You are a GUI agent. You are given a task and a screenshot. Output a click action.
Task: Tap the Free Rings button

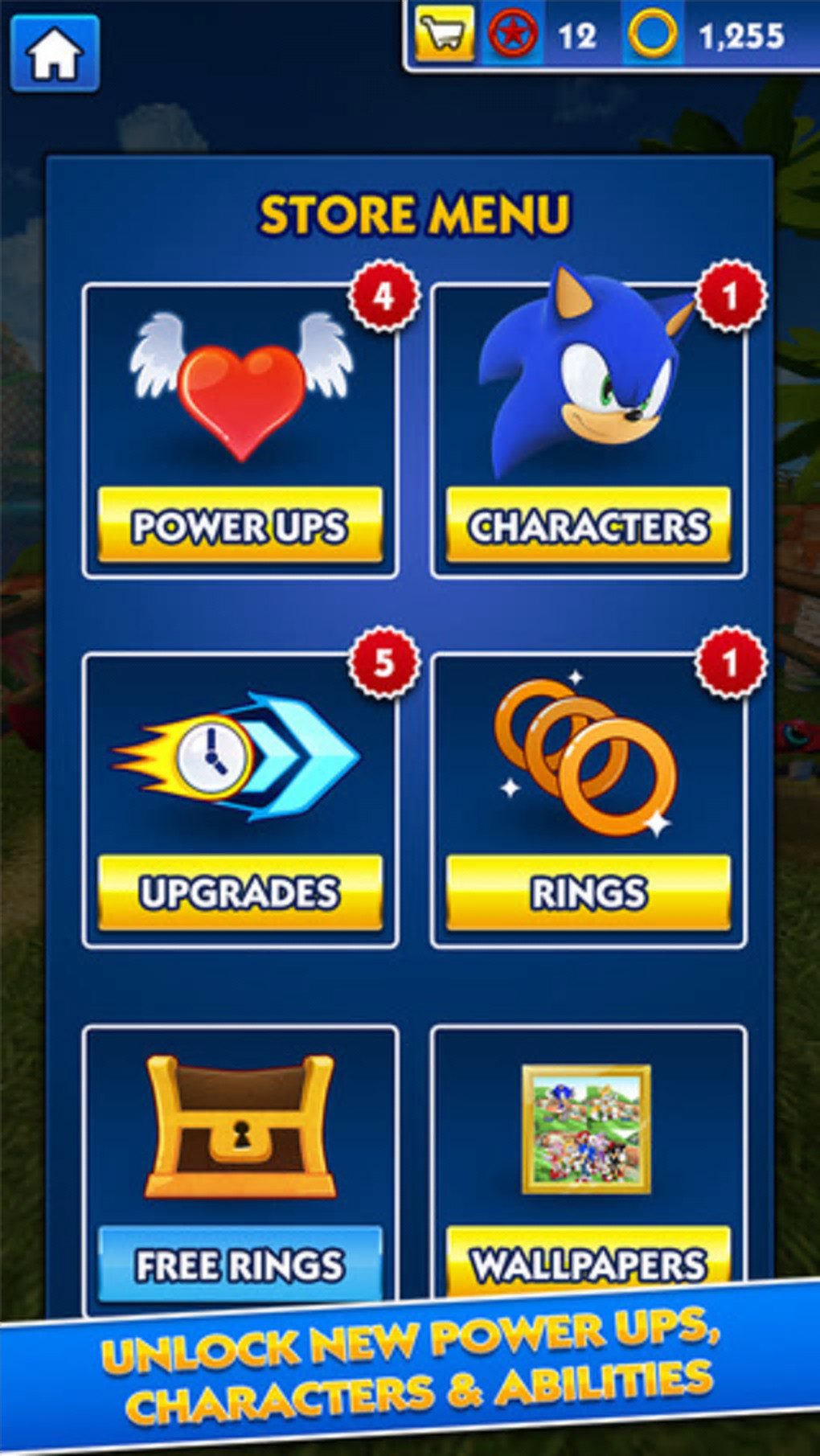click(x=240, y=1263)
